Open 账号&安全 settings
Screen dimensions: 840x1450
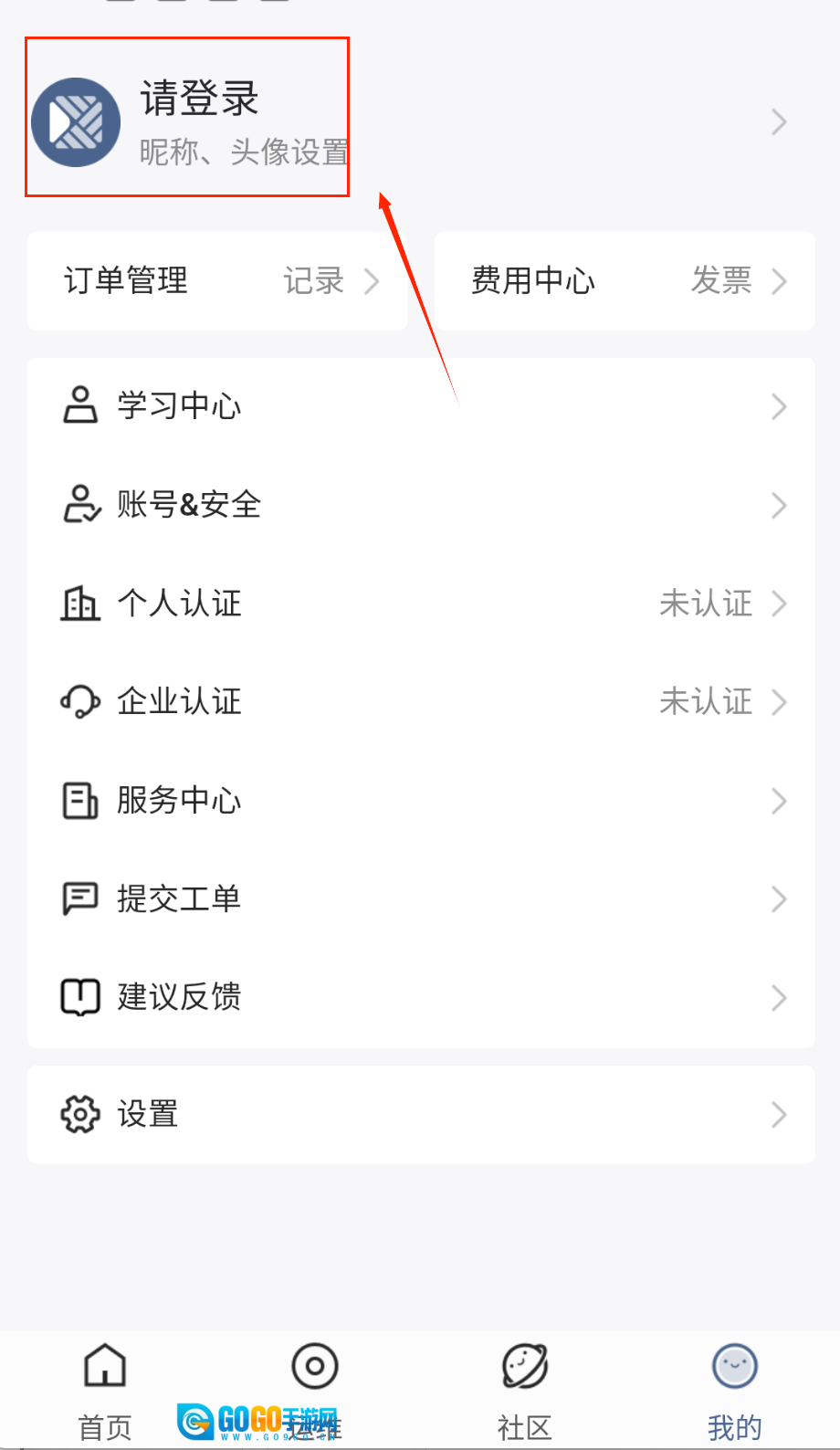coord(420,505)
